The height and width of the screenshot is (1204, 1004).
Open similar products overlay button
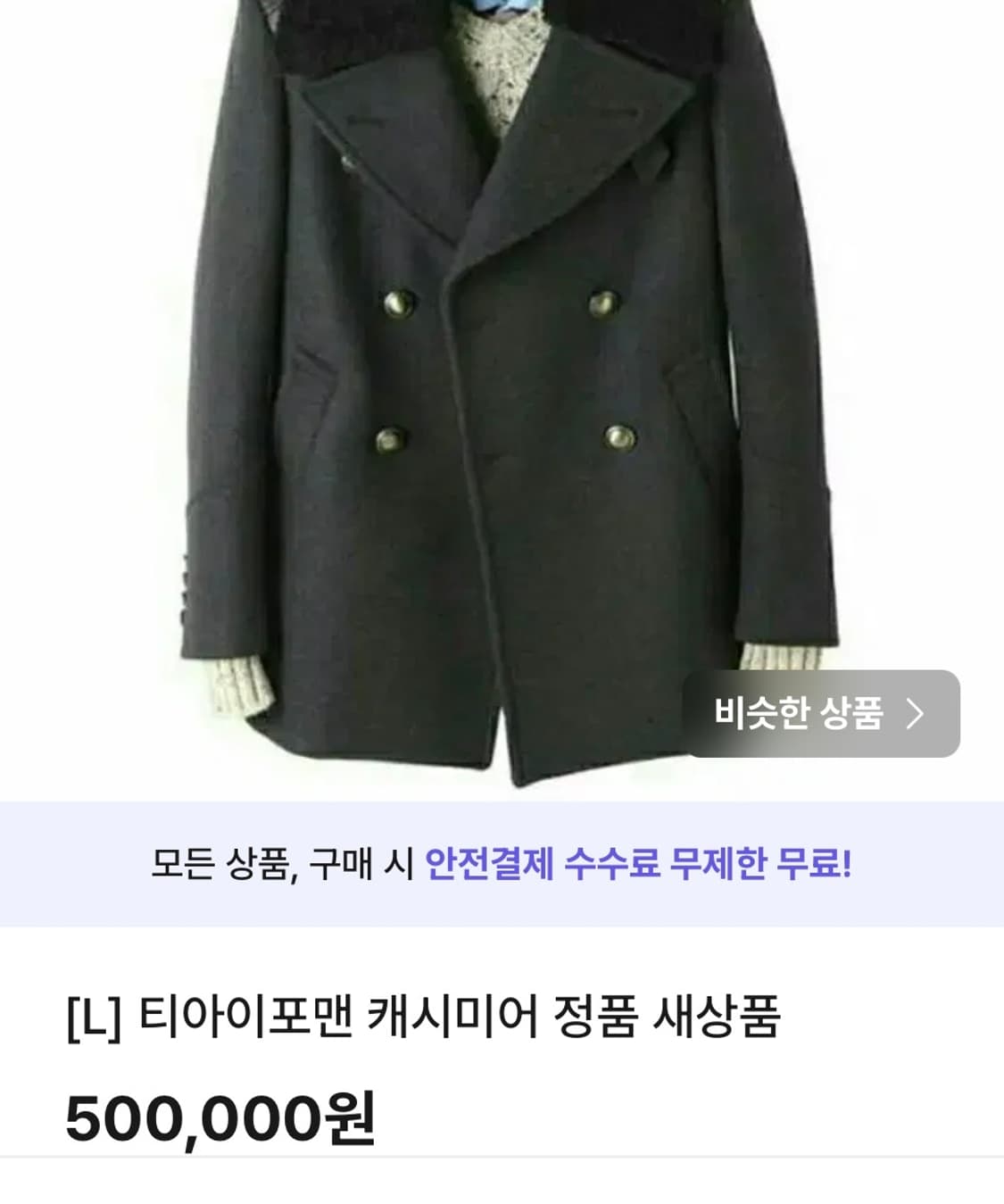coord(810,711)
